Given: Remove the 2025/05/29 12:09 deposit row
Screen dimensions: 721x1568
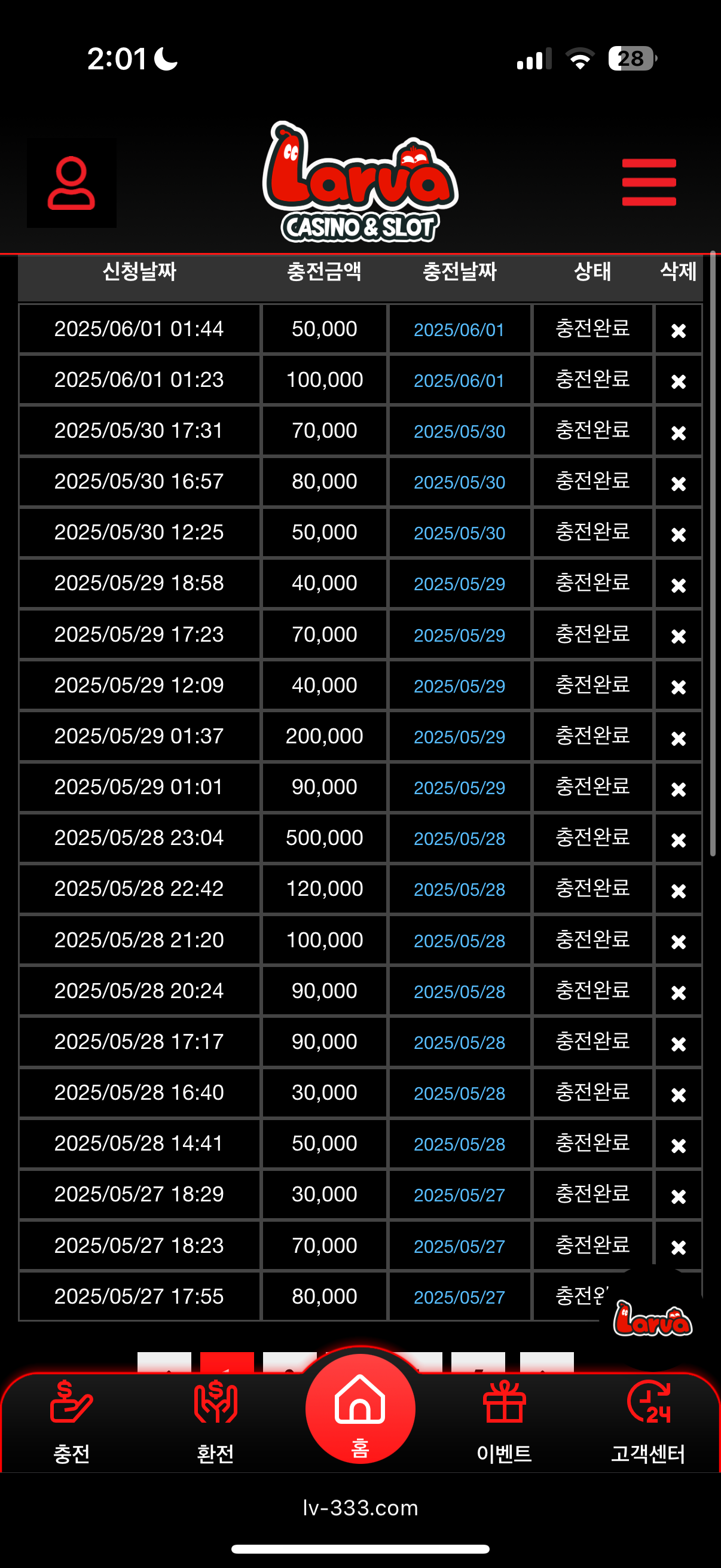Looking at the screenshot, I should (679, 687).
